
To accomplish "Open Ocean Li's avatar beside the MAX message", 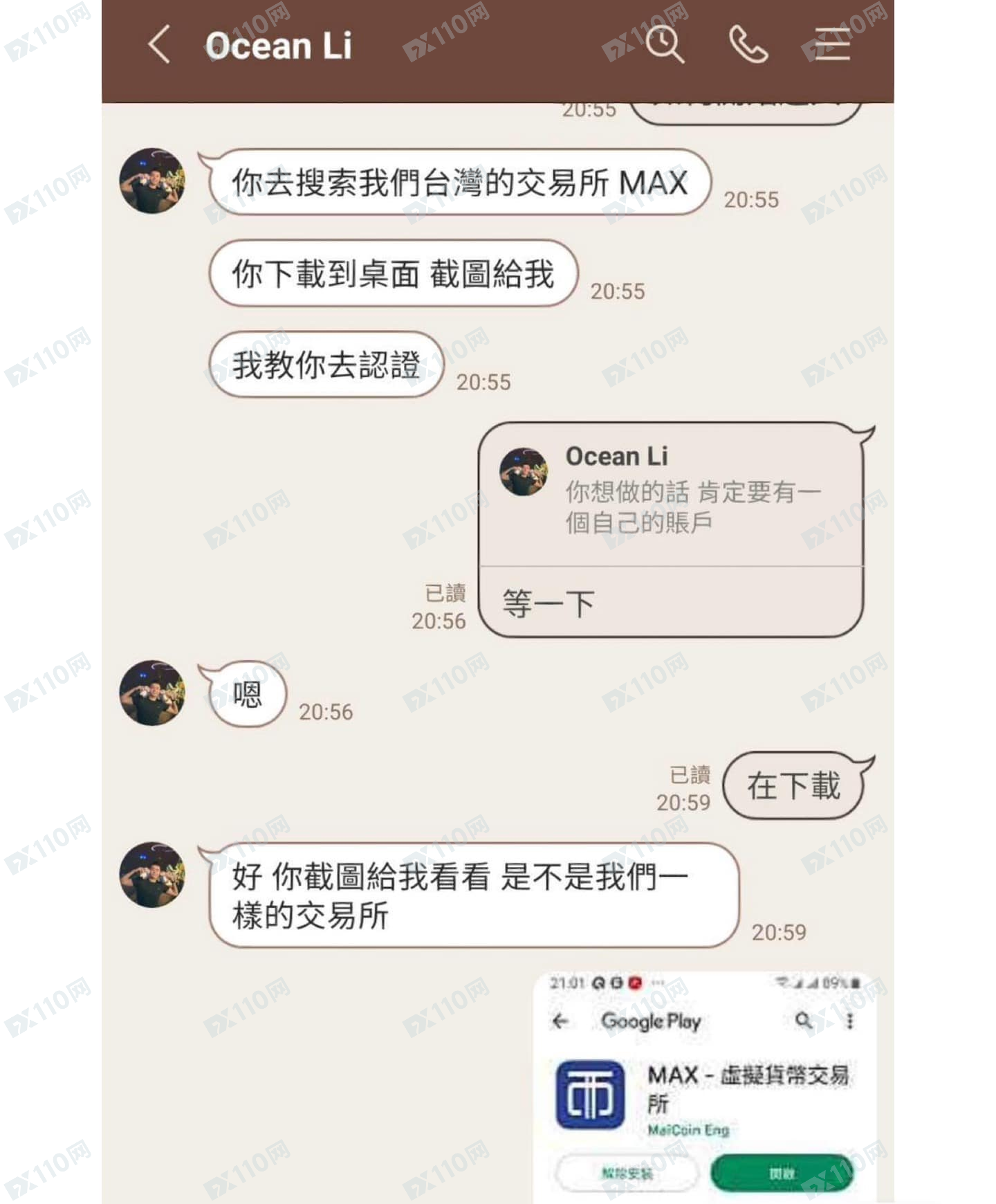I will pos(152,181).
